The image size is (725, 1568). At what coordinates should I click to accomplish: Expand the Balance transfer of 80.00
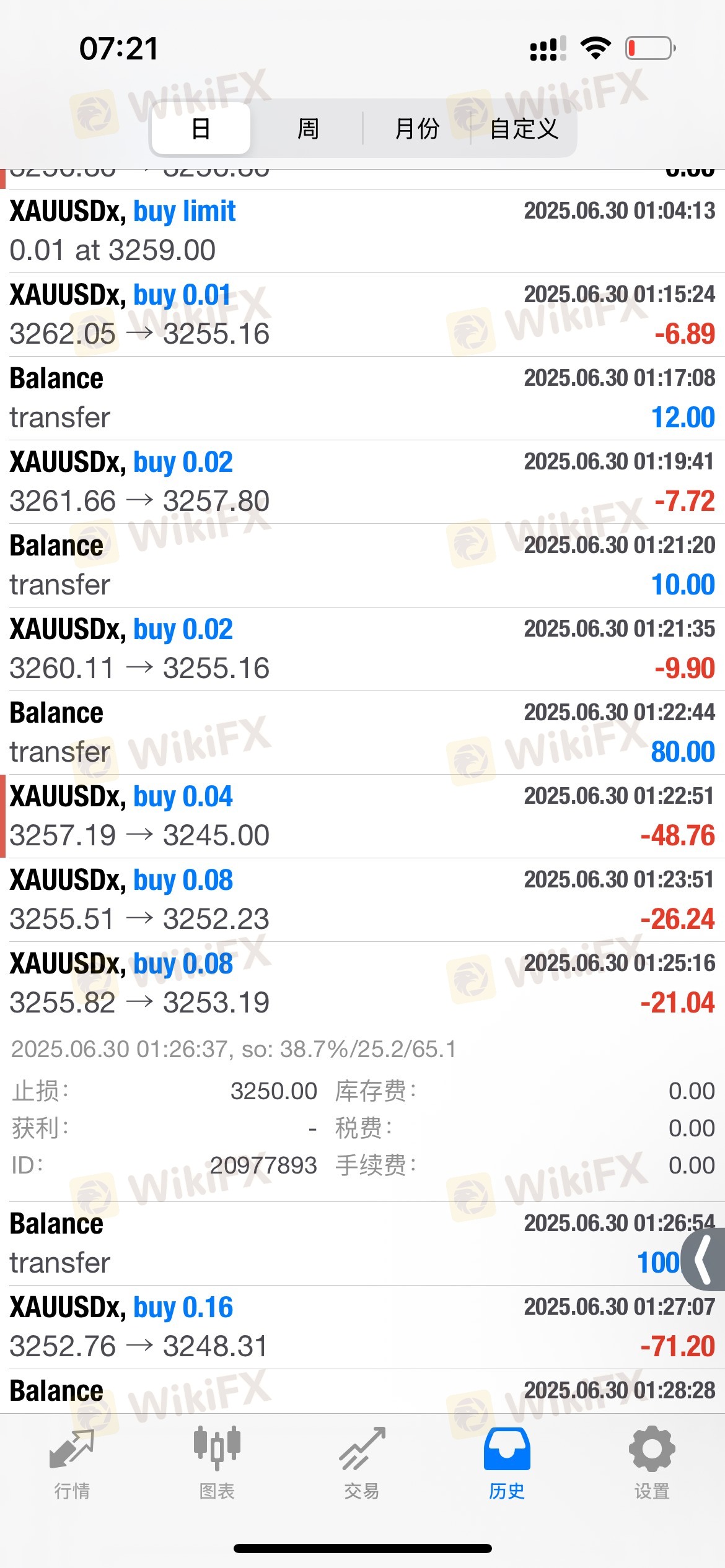pos(362,733)
